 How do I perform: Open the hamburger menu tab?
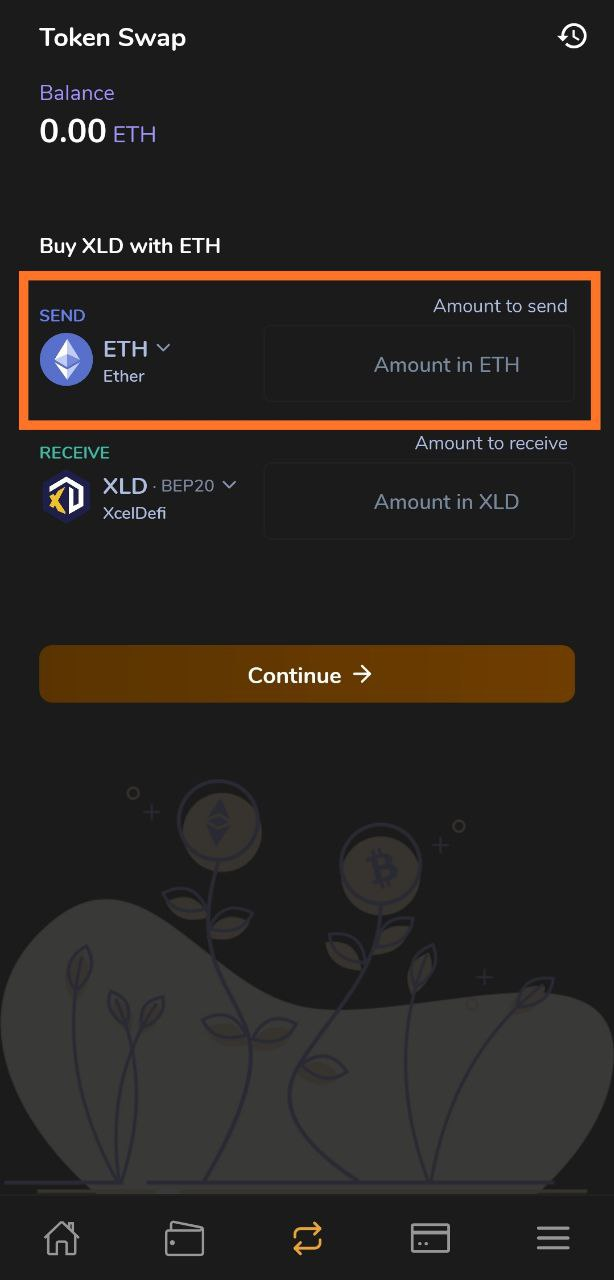coord(553,1238)
